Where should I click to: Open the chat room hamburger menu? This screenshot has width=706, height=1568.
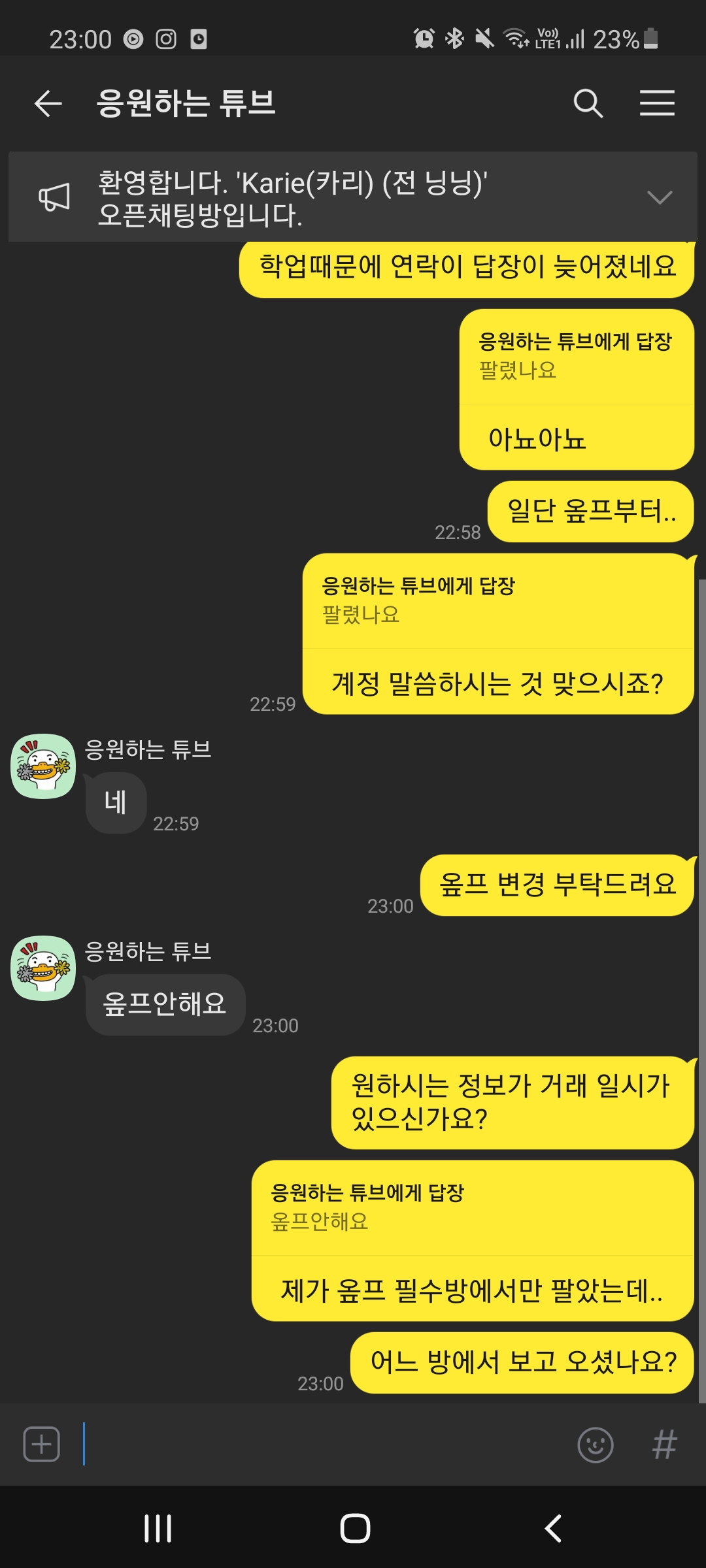(x=657, y=103)
